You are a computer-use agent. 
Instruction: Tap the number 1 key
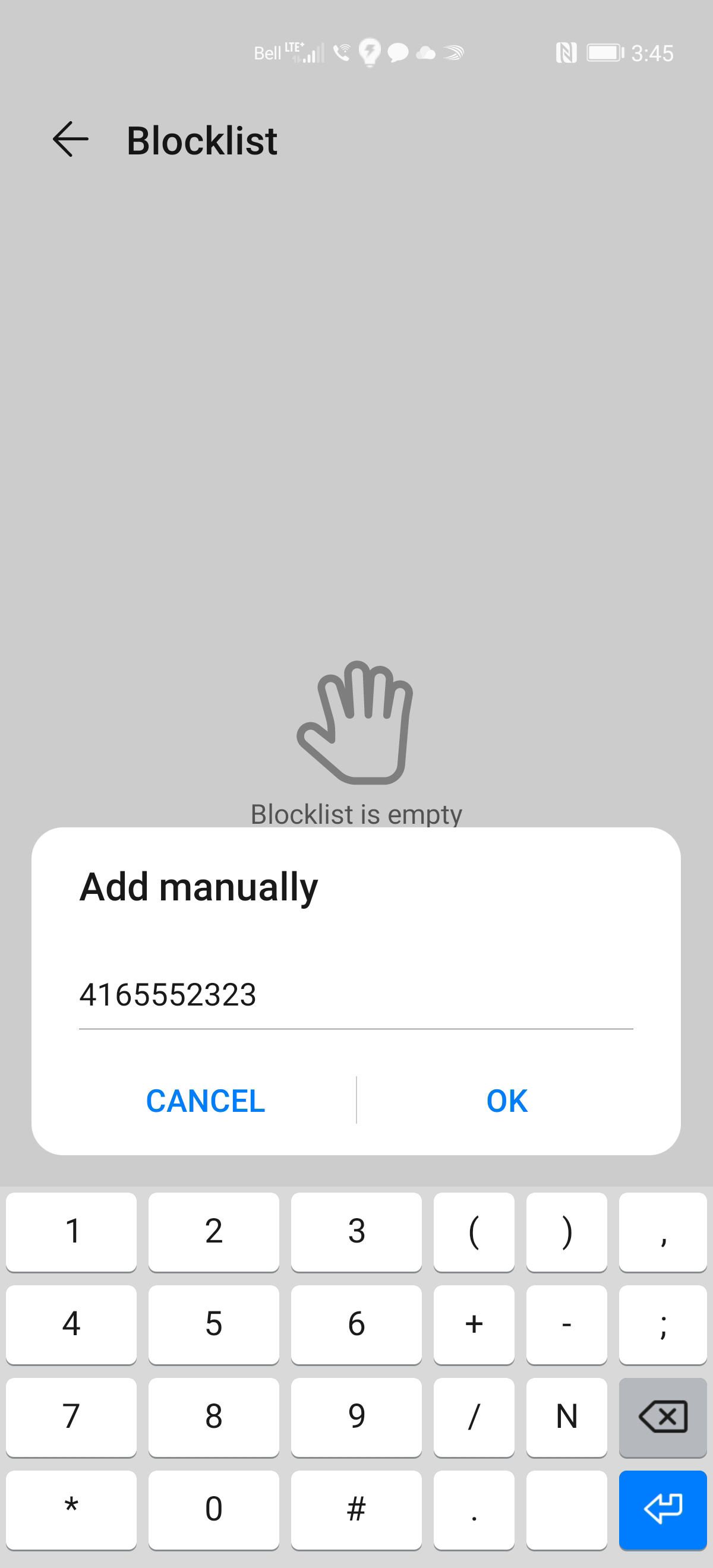point(71,1231)
